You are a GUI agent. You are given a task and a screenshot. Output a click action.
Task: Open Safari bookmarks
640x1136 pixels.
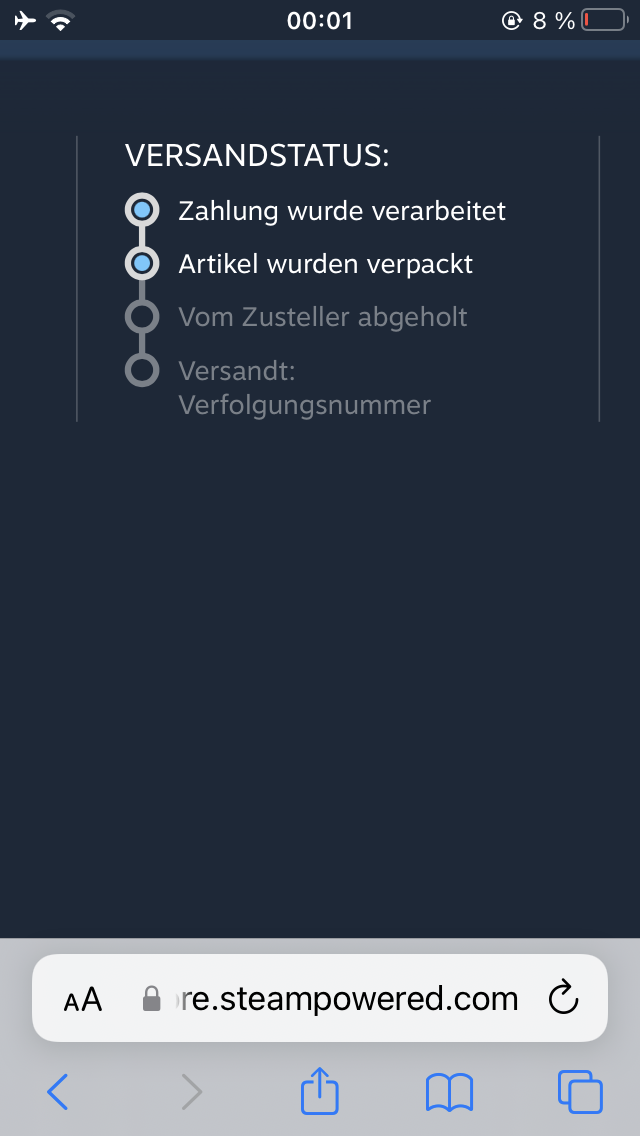pyautogui.click(x=449, y=1092)
